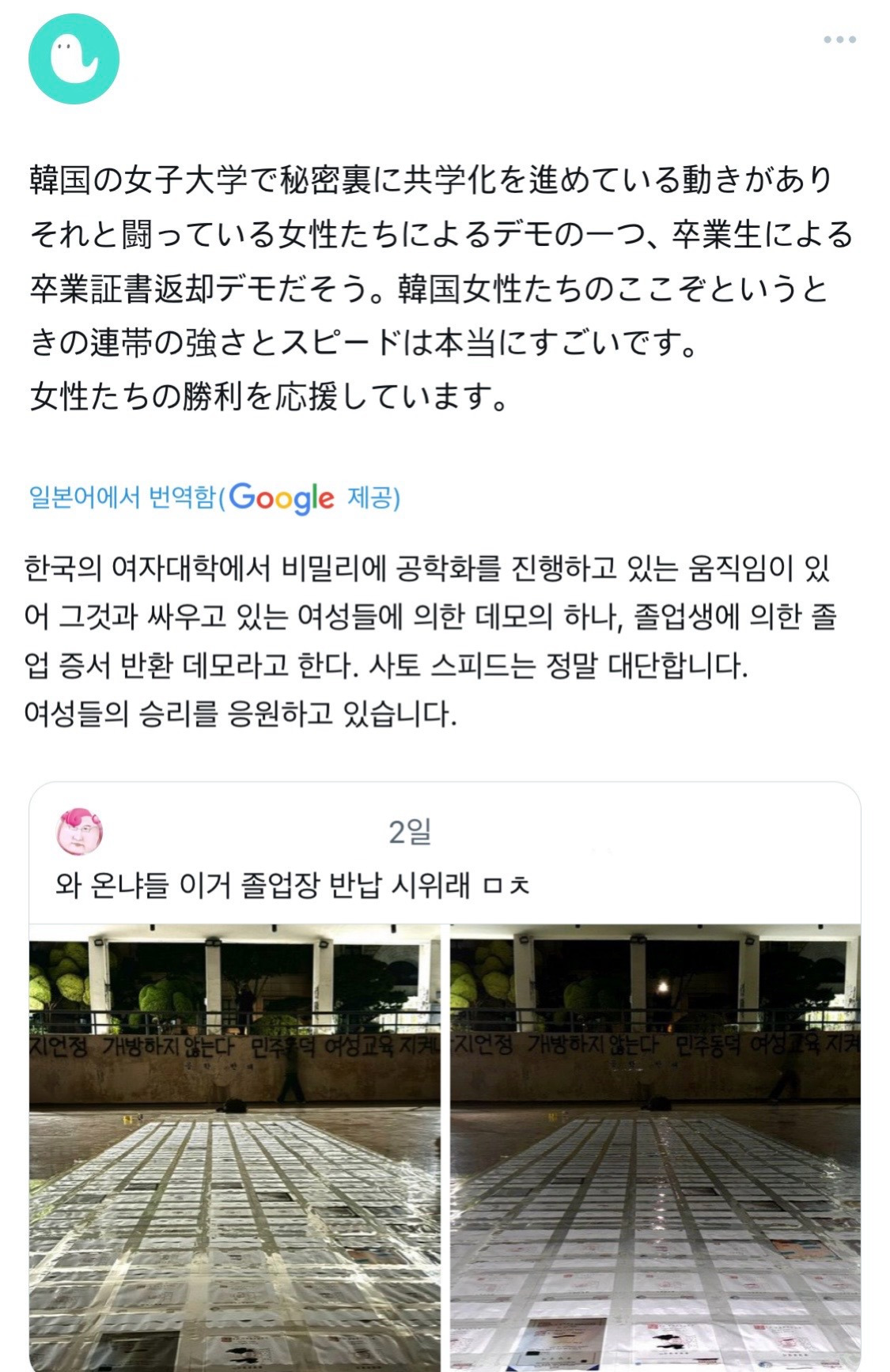Viewport: 890px width, 1372px height.
Task: Enlarge the right diploma protest photo
Action: pyautogui.click(x=655, y=1147)
